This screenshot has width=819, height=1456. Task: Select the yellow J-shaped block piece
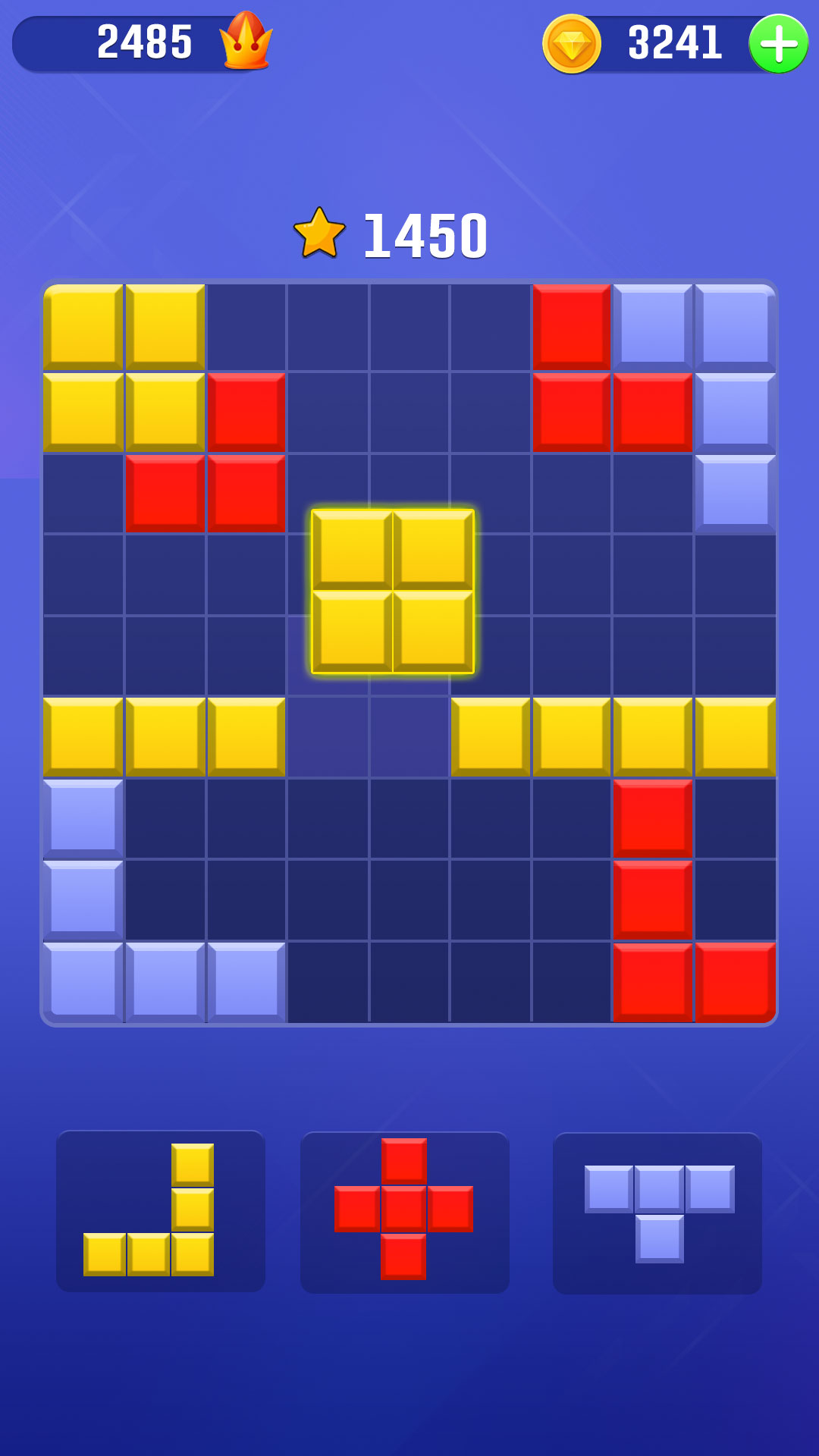click(161, 1210)
